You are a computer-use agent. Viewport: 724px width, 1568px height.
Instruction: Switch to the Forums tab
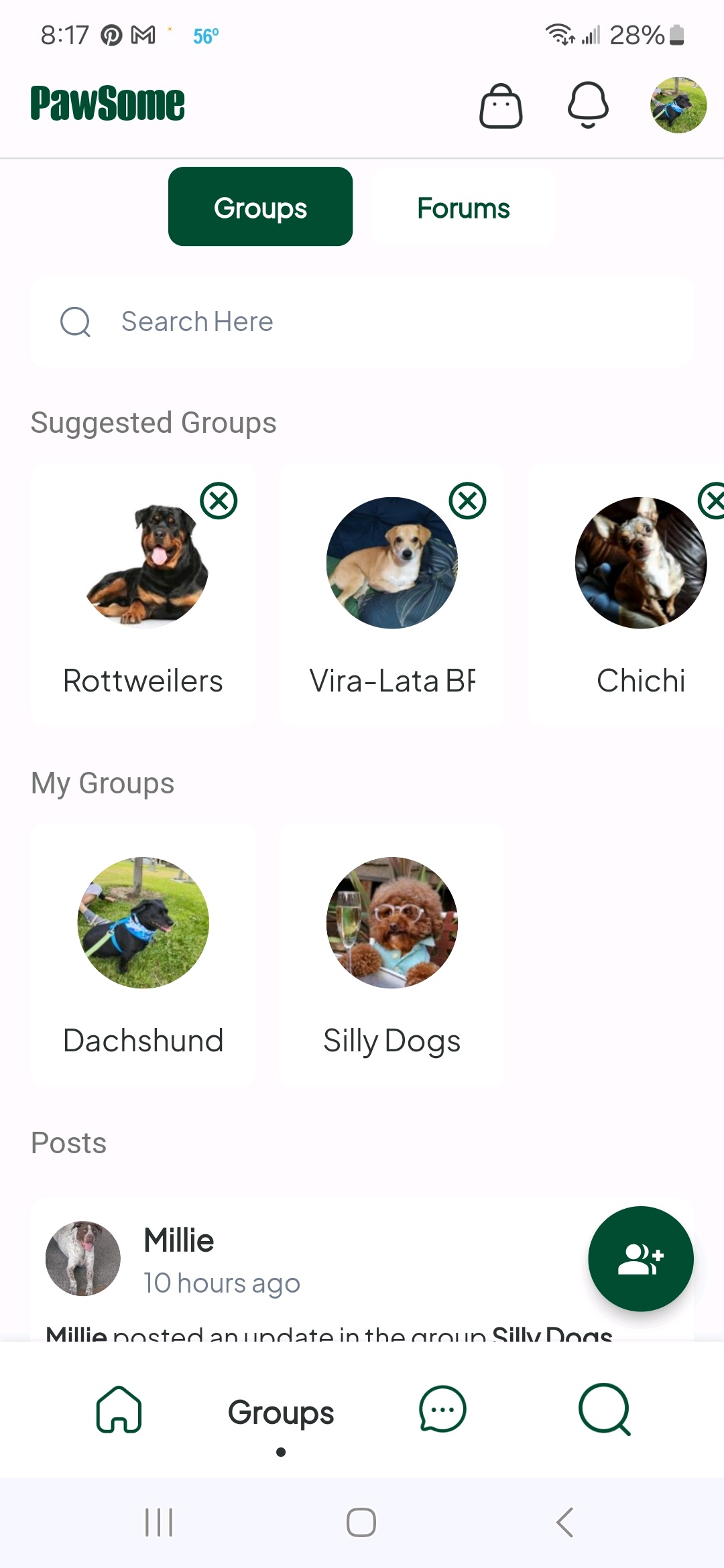point(463,207)
